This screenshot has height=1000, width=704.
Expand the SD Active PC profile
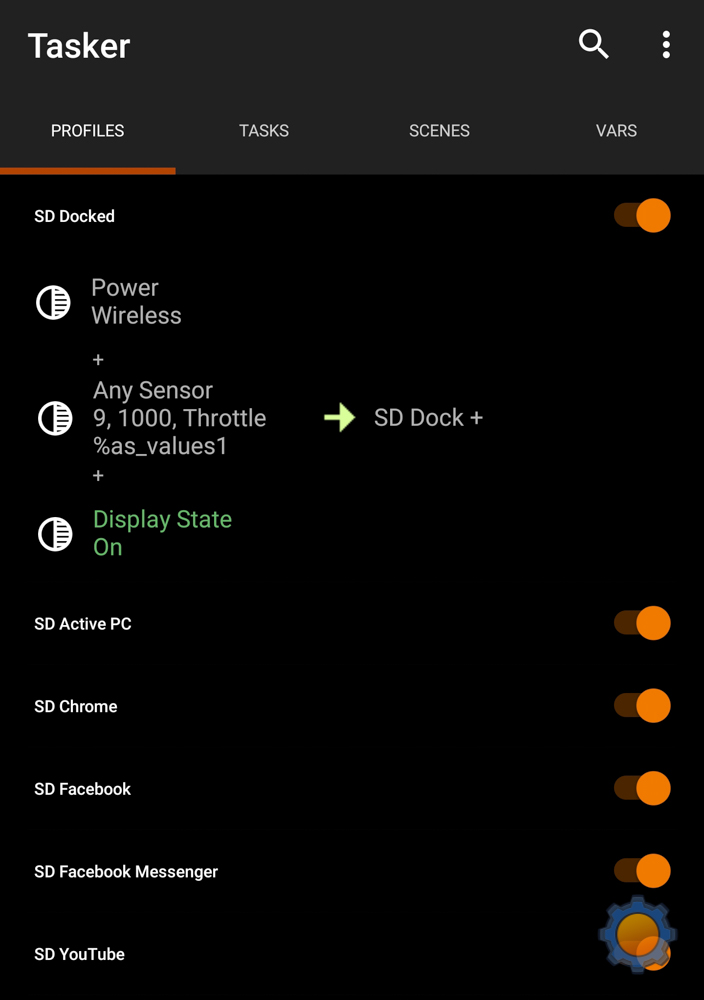click(83, 624)
